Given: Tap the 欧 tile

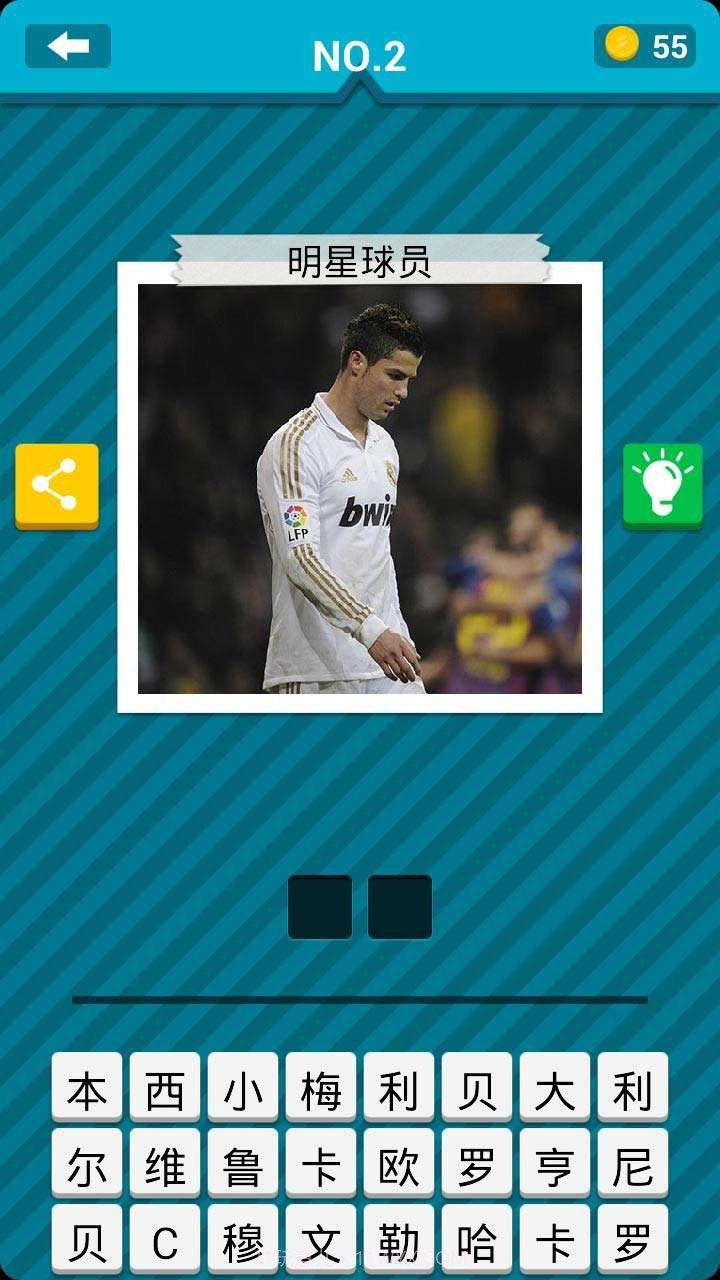Looking at the screenshot, I should point(399,1165).
